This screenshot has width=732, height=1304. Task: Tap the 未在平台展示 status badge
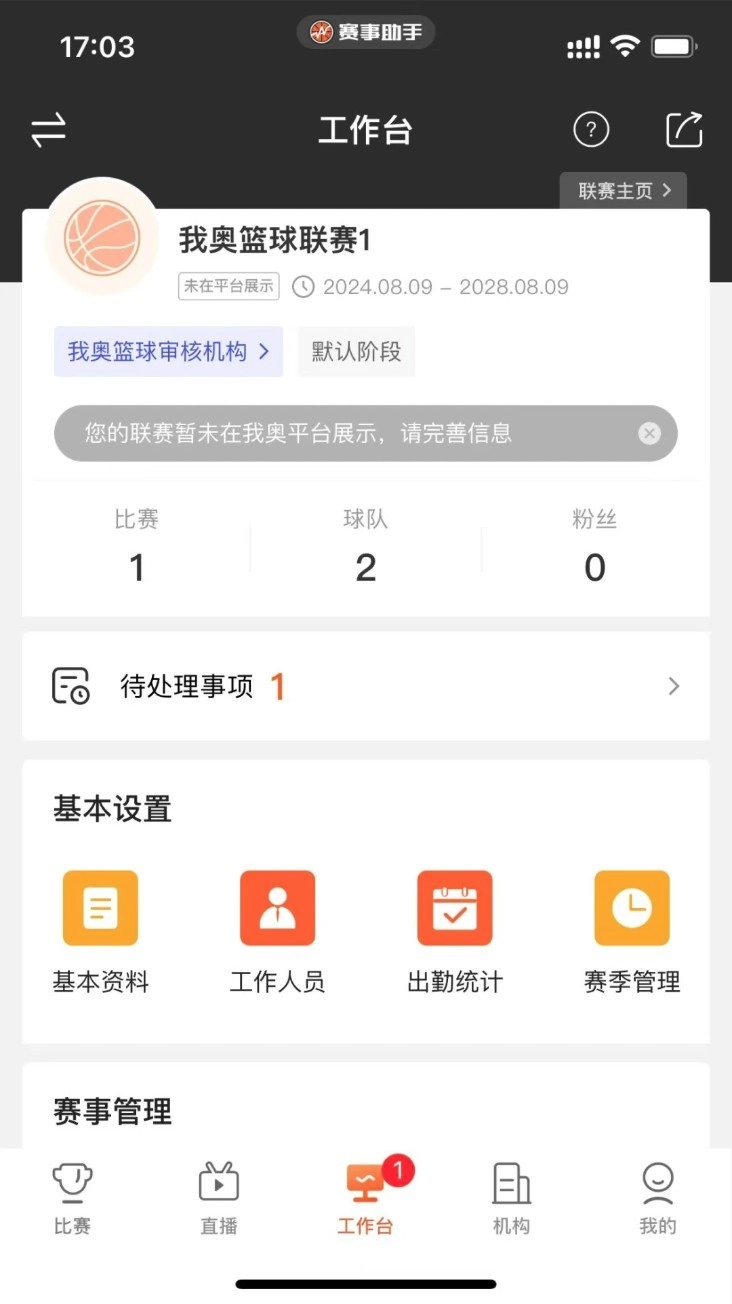tap(228, 287)
